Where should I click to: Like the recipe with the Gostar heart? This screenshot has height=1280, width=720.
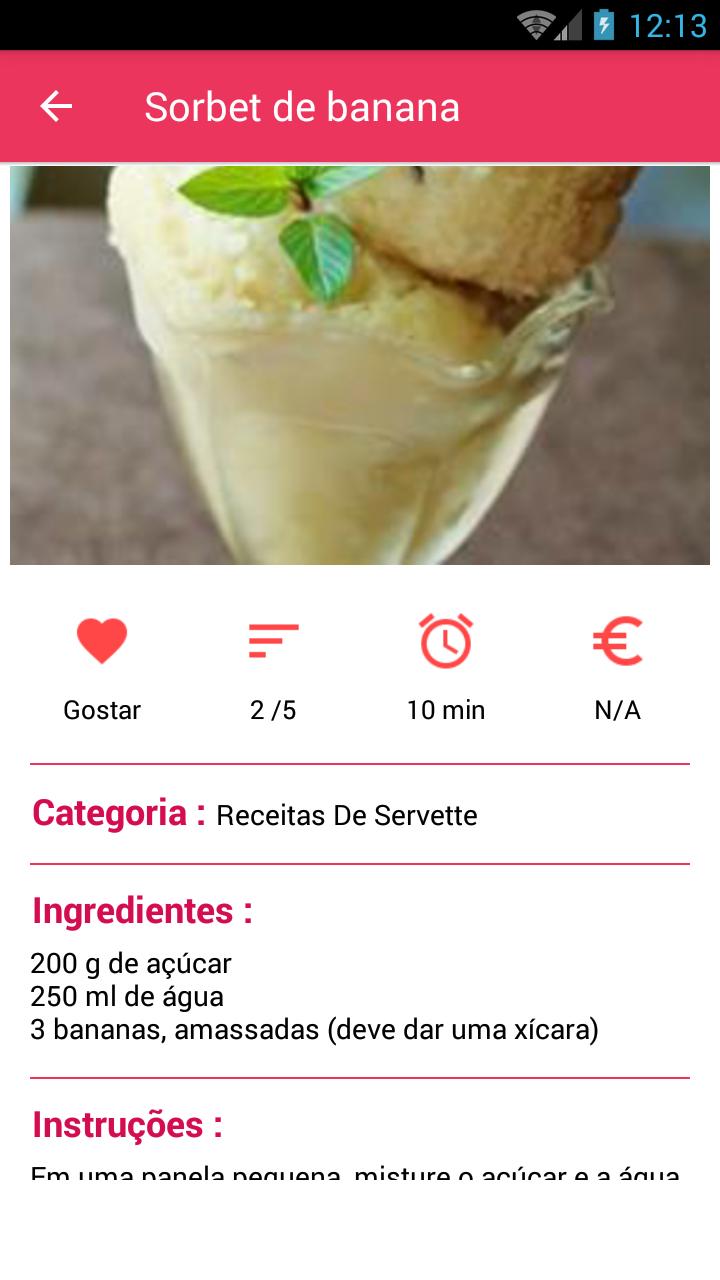point(102,641)
